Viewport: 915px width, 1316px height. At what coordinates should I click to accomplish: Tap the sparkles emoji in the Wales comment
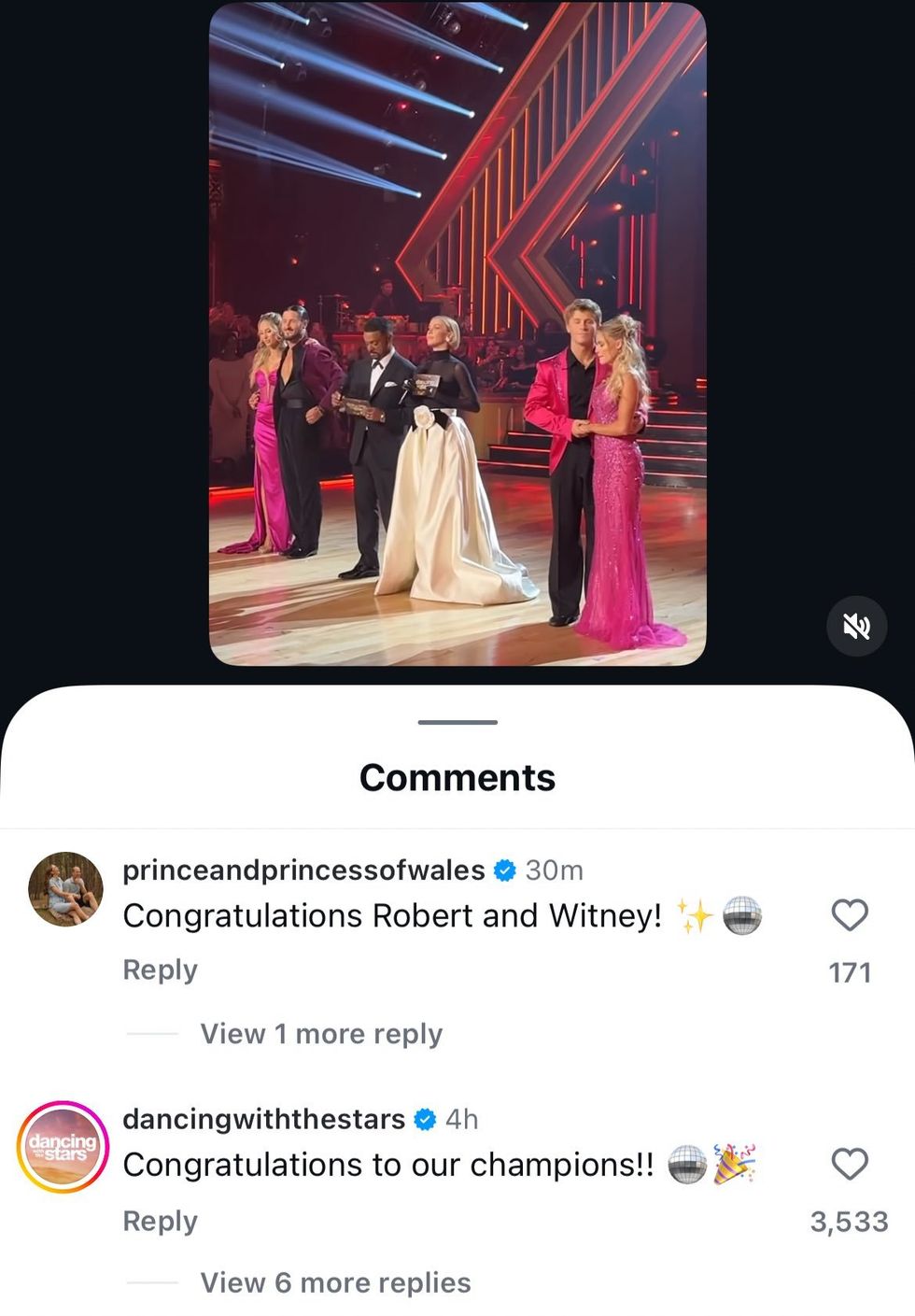(x=695, y=915)
